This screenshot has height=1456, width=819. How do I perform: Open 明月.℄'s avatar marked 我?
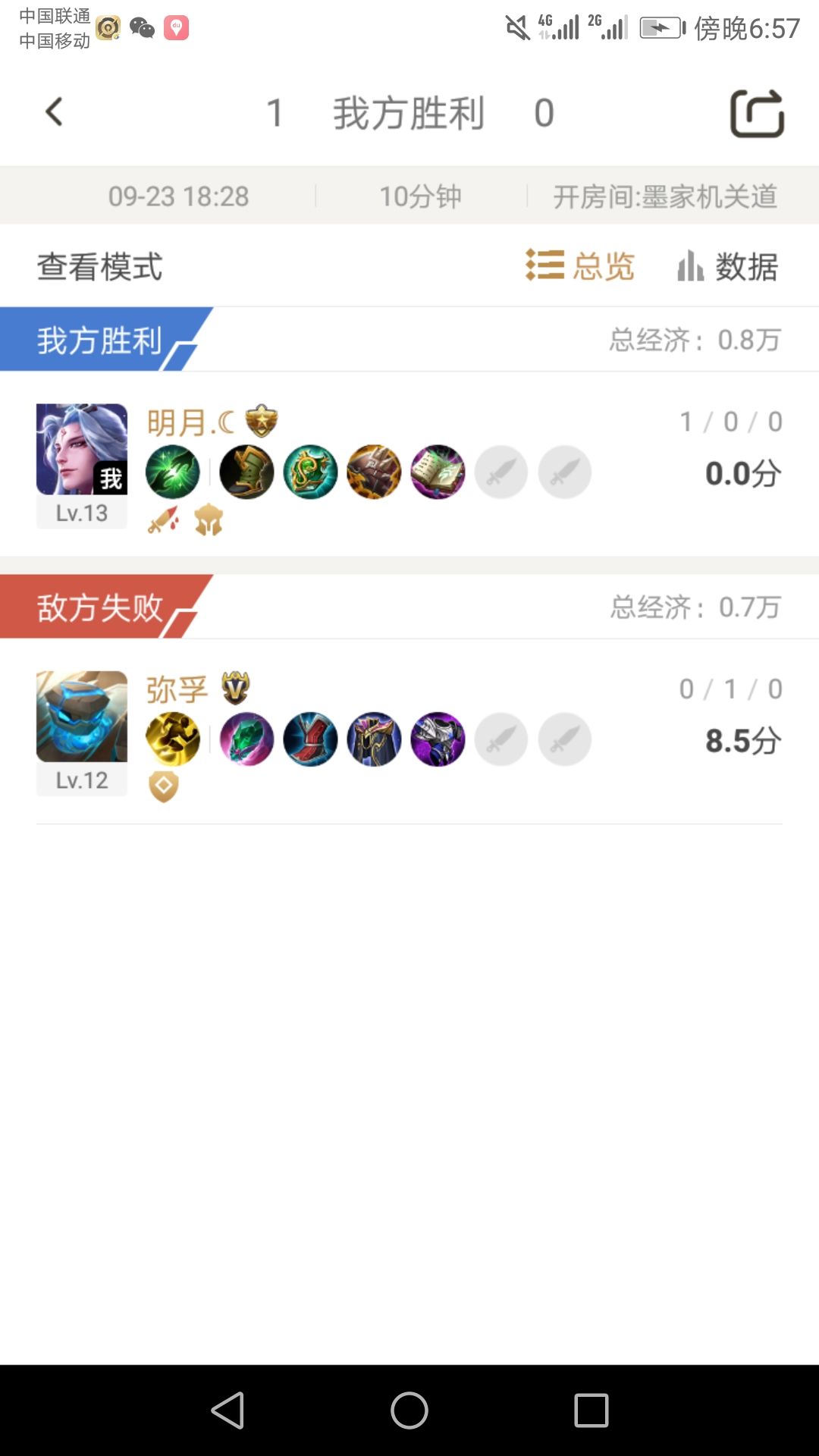pyautogui.click(x=81, y=449)
